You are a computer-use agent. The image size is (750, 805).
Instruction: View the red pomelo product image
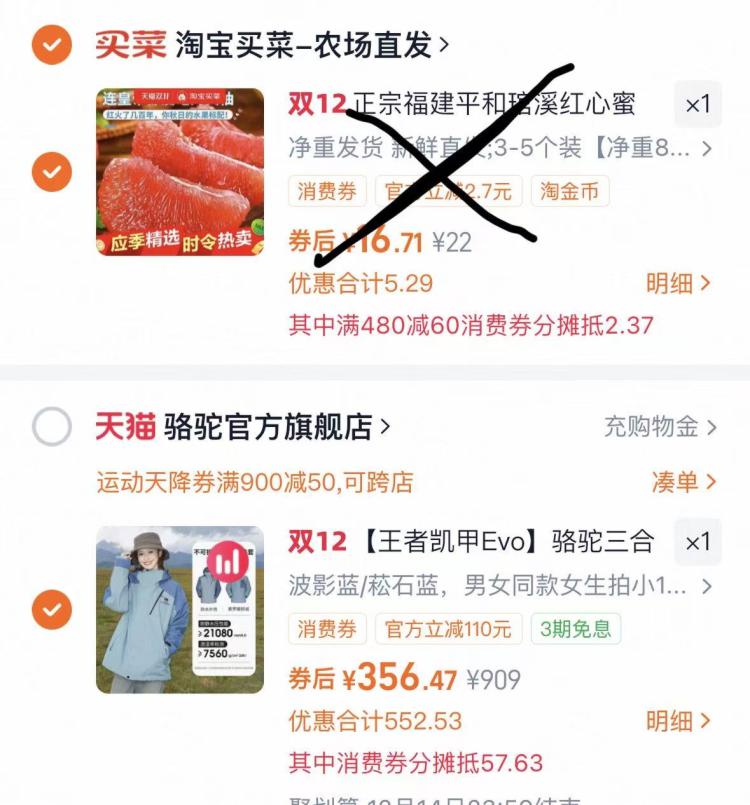180,172
